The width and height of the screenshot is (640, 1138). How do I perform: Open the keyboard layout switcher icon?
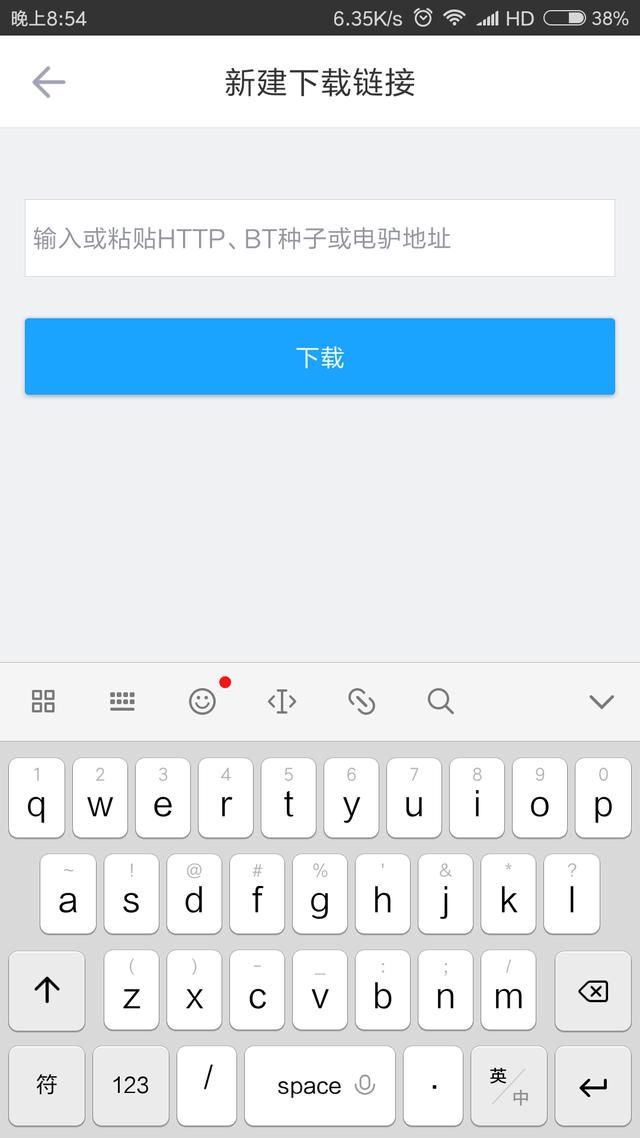click(122, 701)
